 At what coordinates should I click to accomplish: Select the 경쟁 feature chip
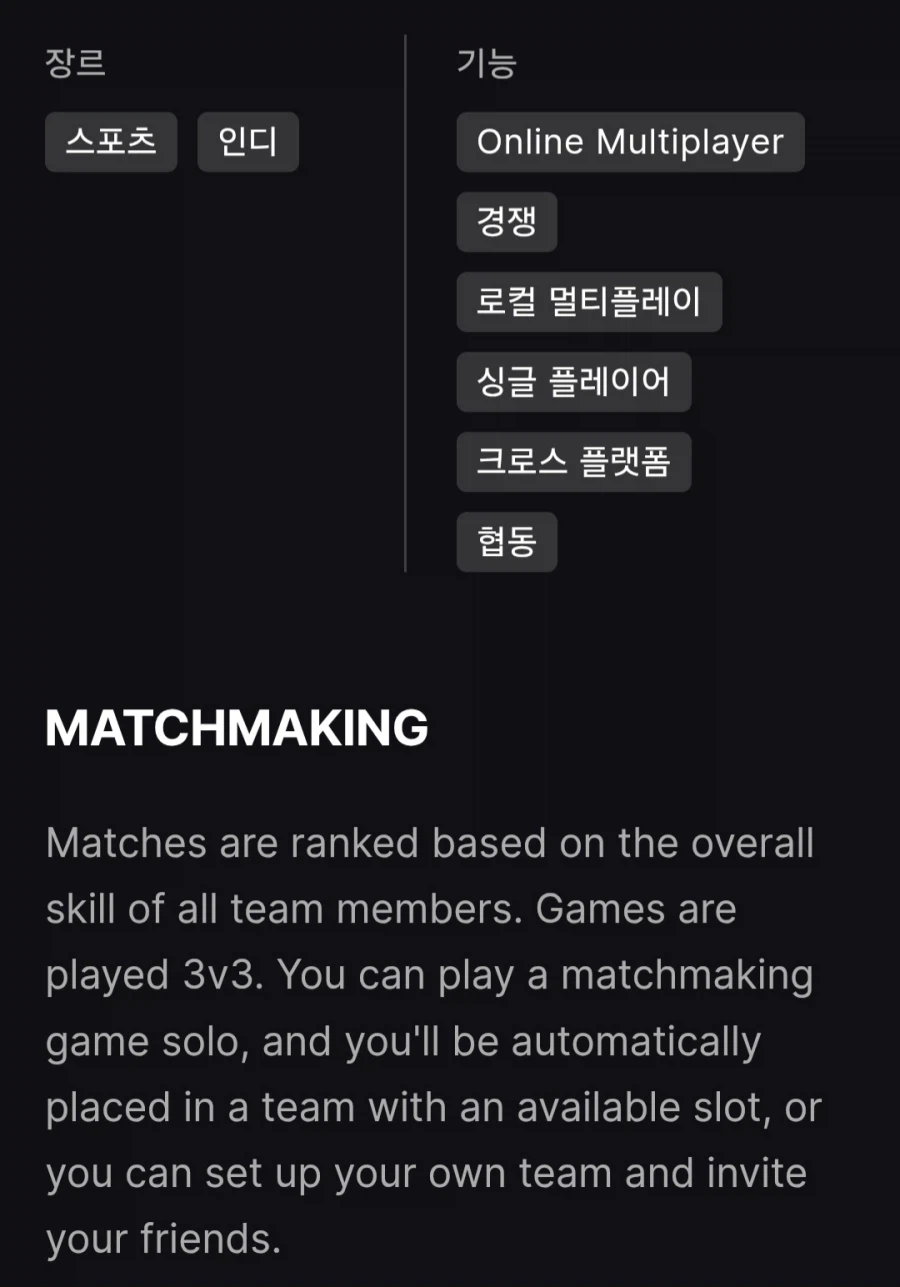(x=506, y=222)
